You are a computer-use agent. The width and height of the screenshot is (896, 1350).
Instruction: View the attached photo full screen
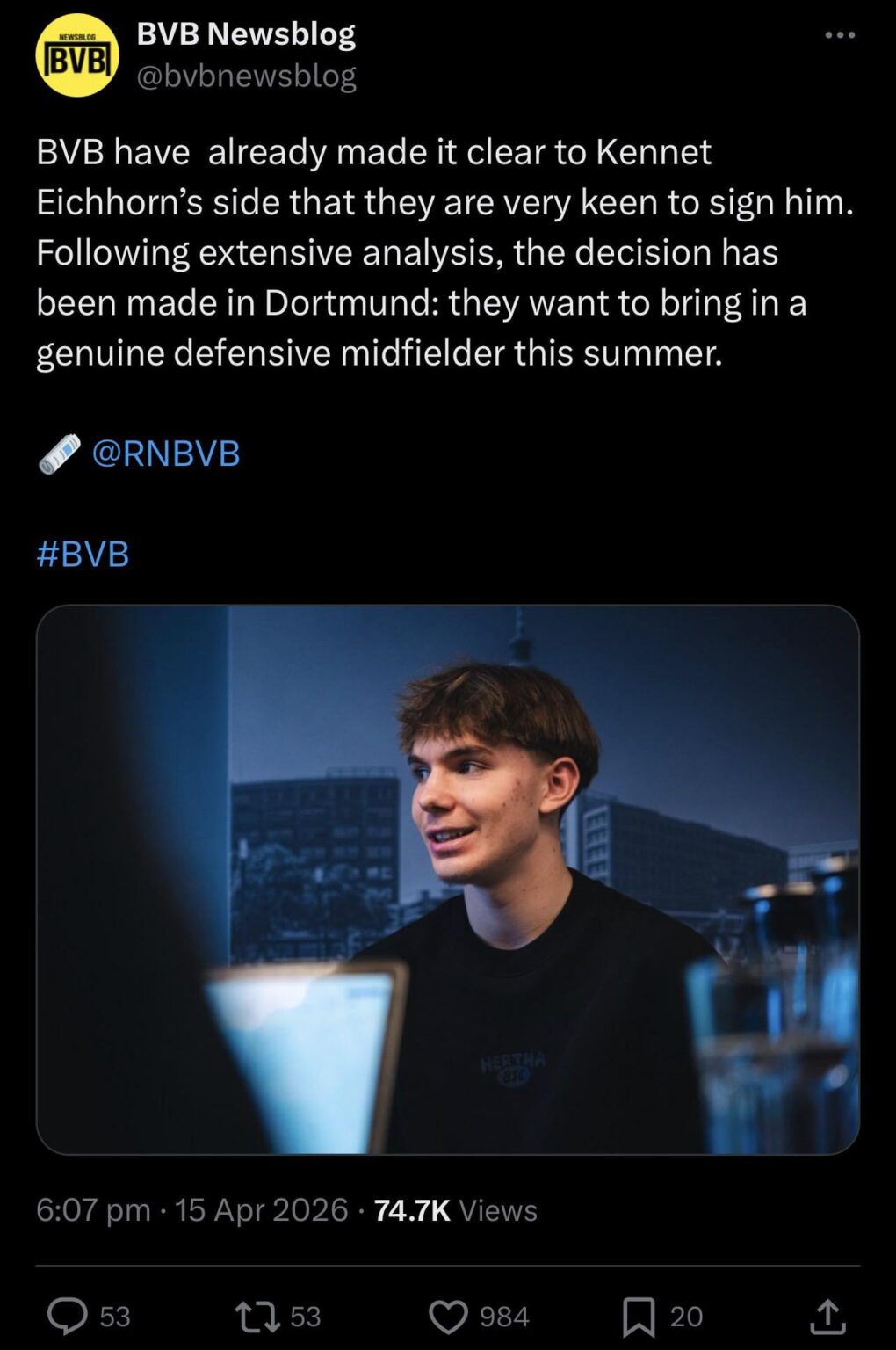coord(447,879)
